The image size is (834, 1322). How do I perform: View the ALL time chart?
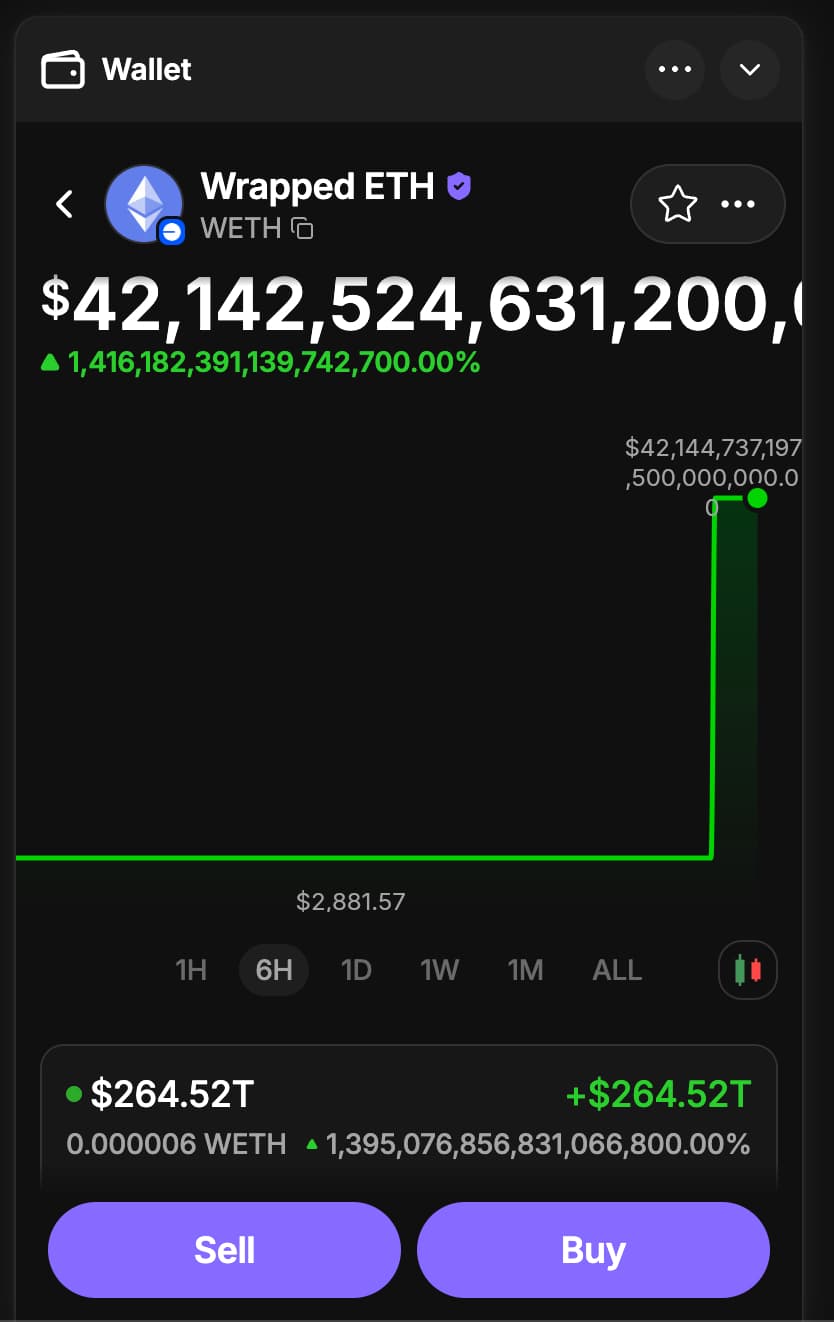pyautogui.click(x=617, y=970)
